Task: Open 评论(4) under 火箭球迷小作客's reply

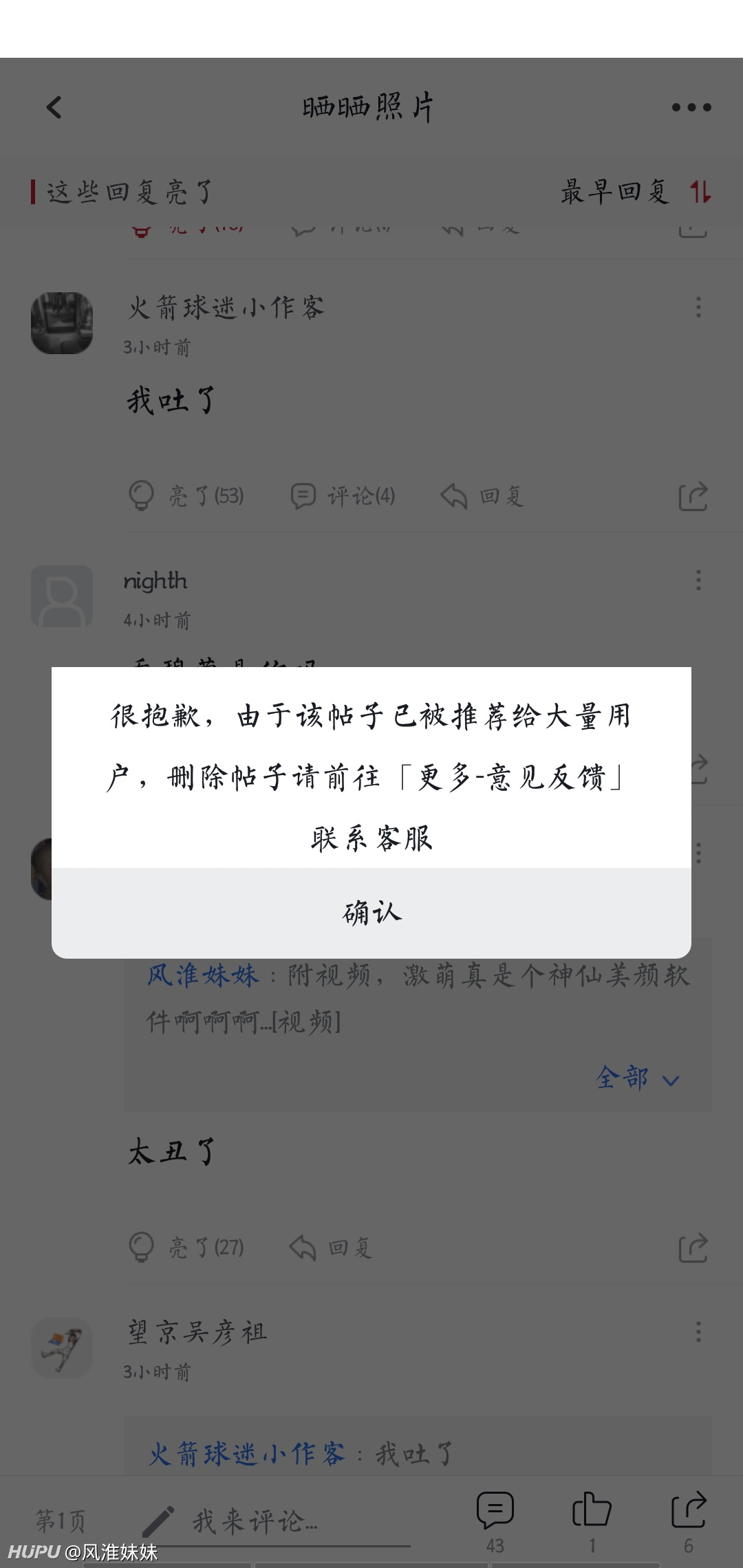Action: [343, 496]
